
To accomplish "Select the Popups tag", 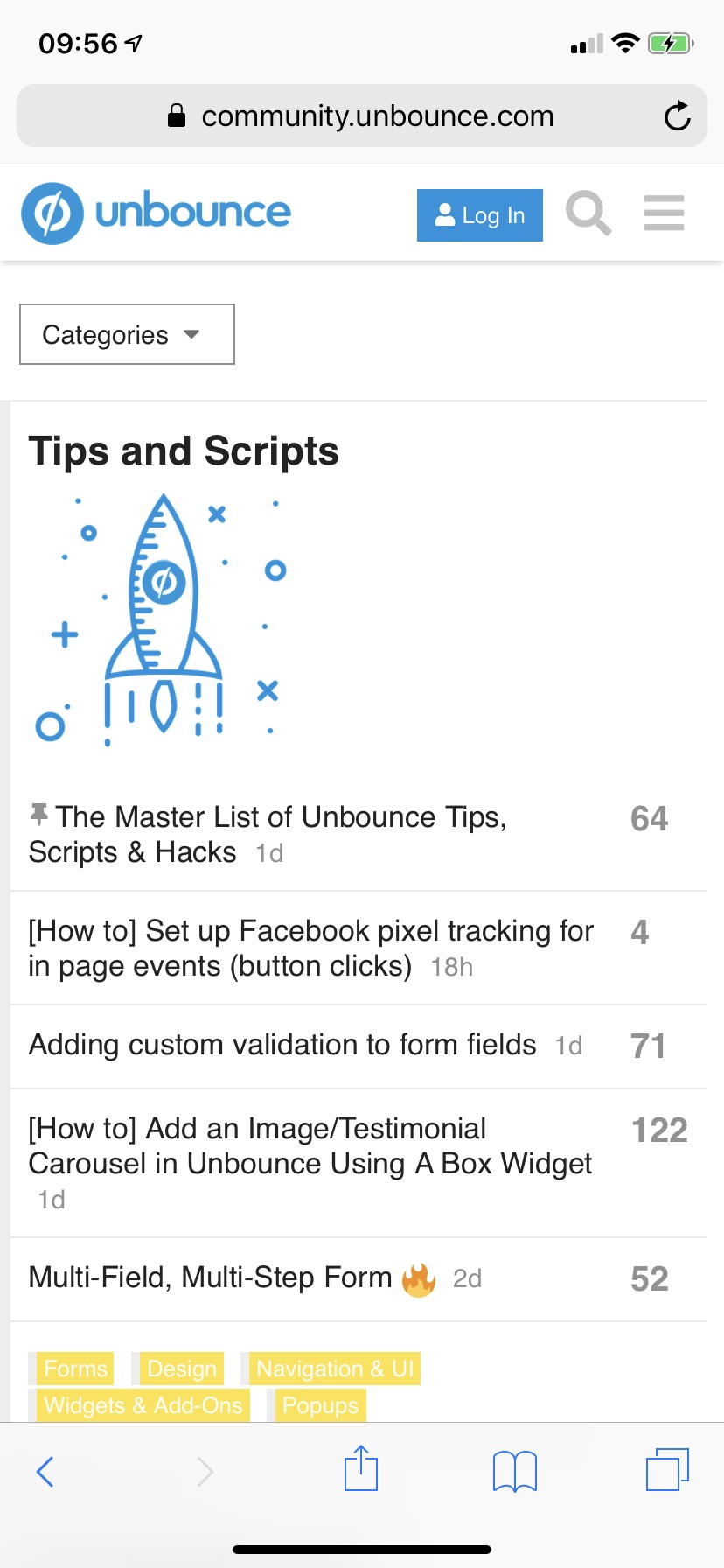I will click(320, 1405).
